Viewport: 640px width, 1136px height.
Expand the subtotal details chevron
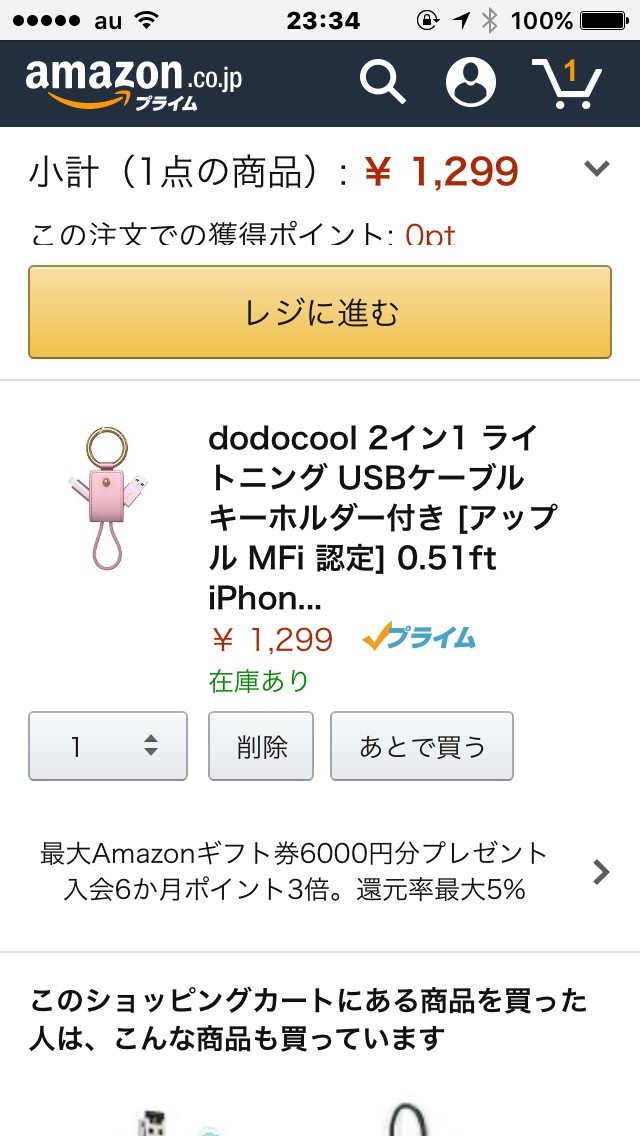coord(597,169)
